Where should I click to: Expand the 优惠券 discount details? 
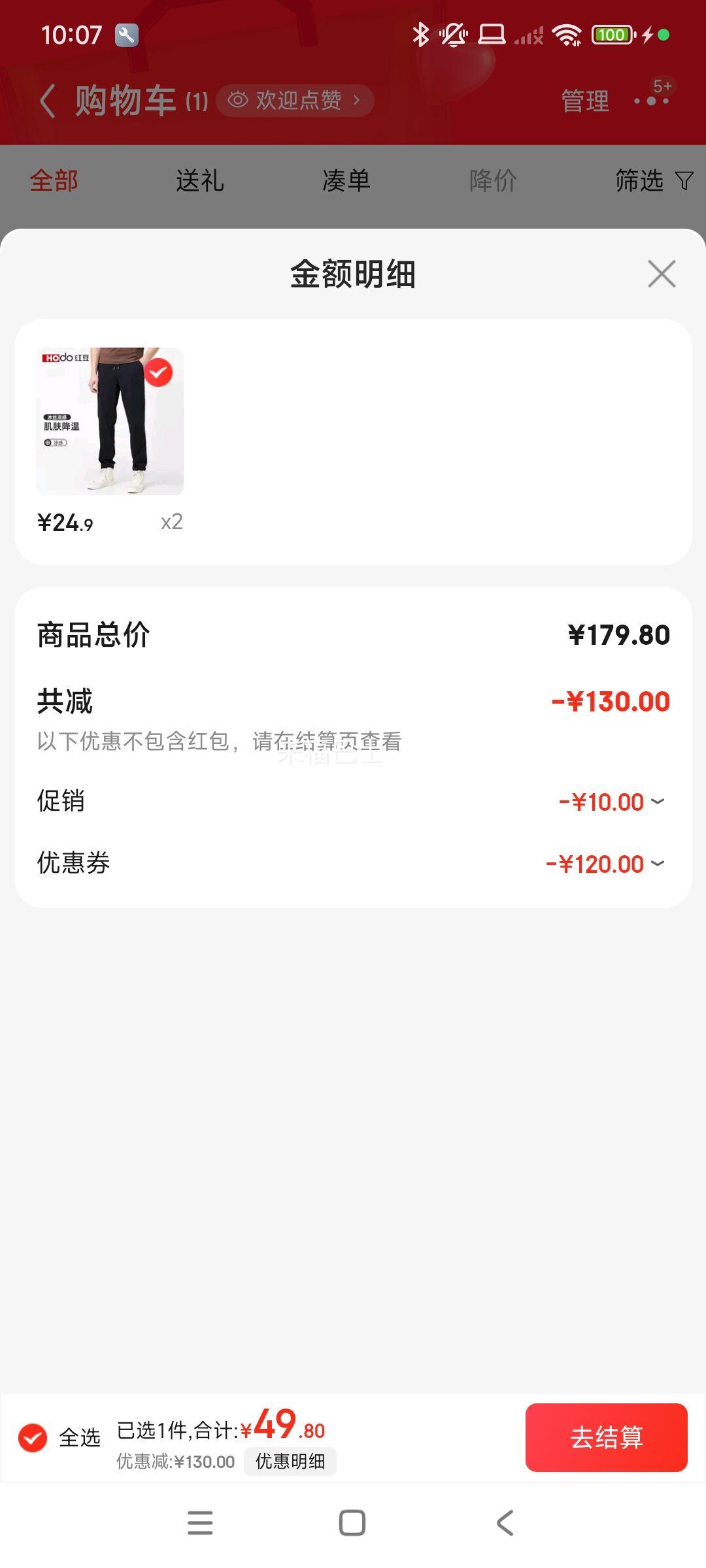tap(657, 864)
